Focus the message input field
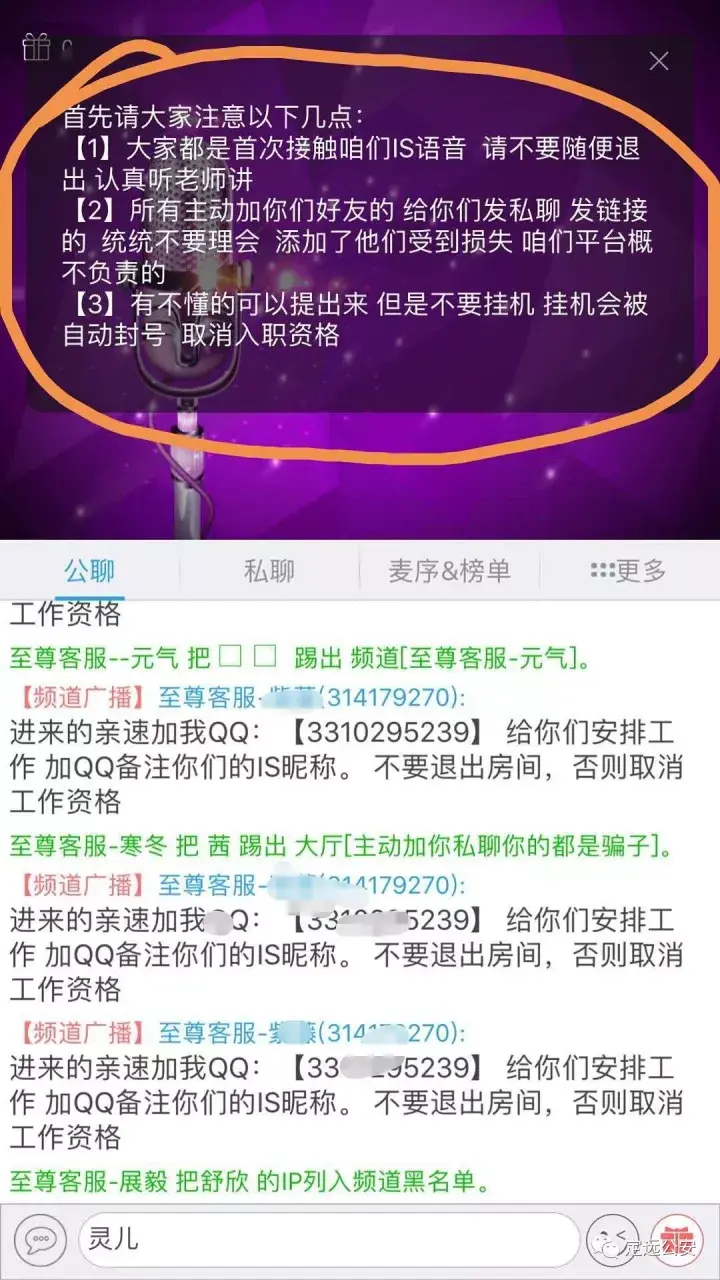720x1280 pixels. point(328,1241)
